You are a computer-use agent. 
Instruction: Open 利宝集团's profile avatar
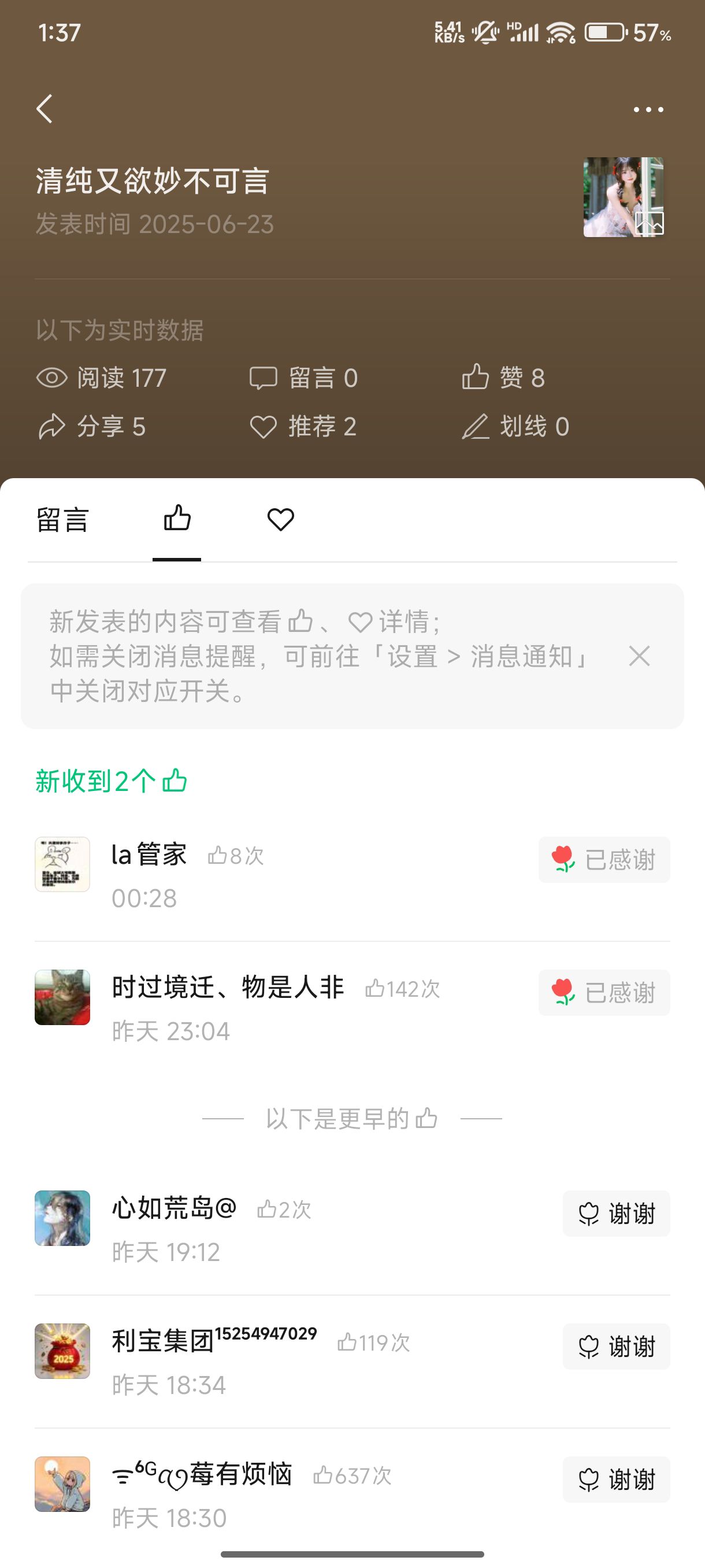[62, 1351]
